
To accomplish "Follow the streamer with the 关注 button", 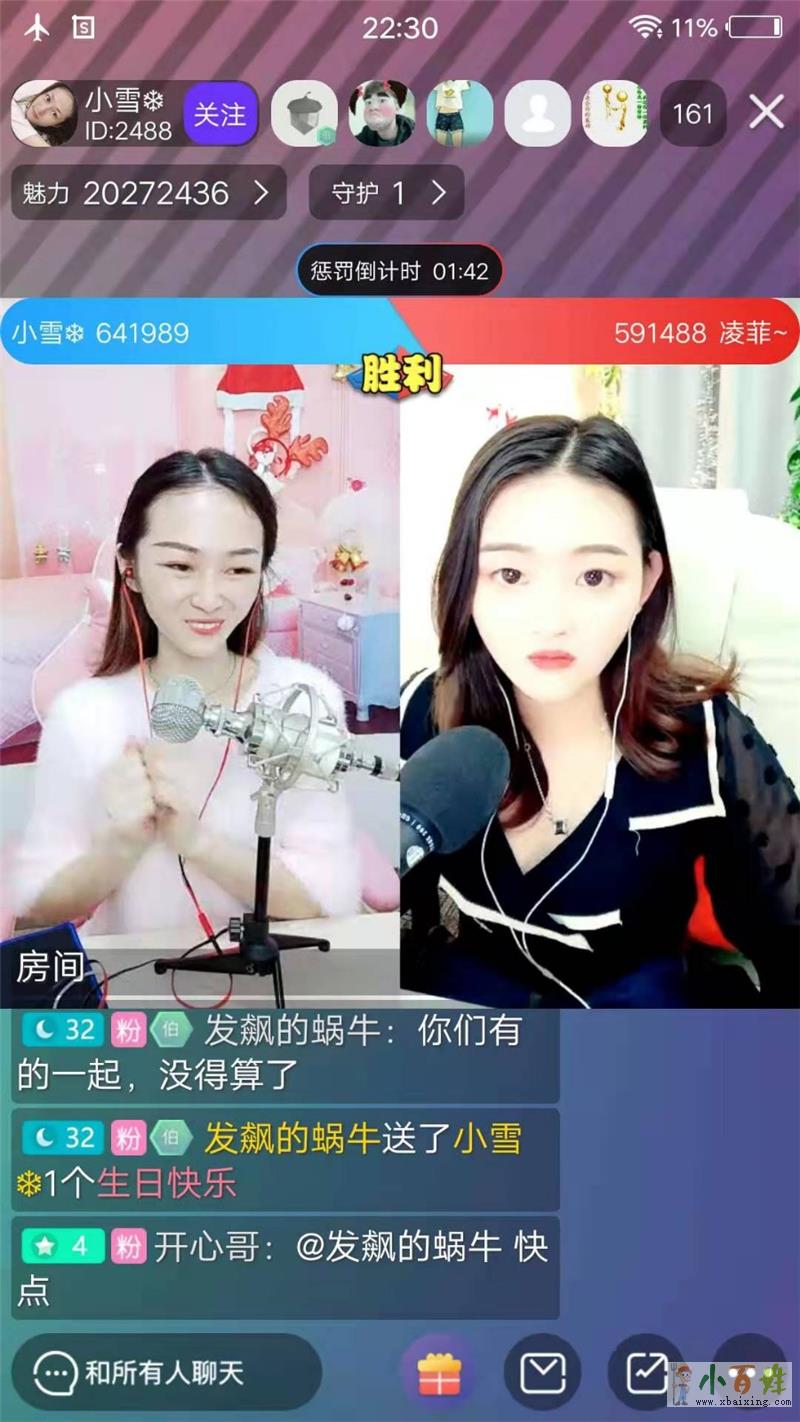I will click(220, 114).
